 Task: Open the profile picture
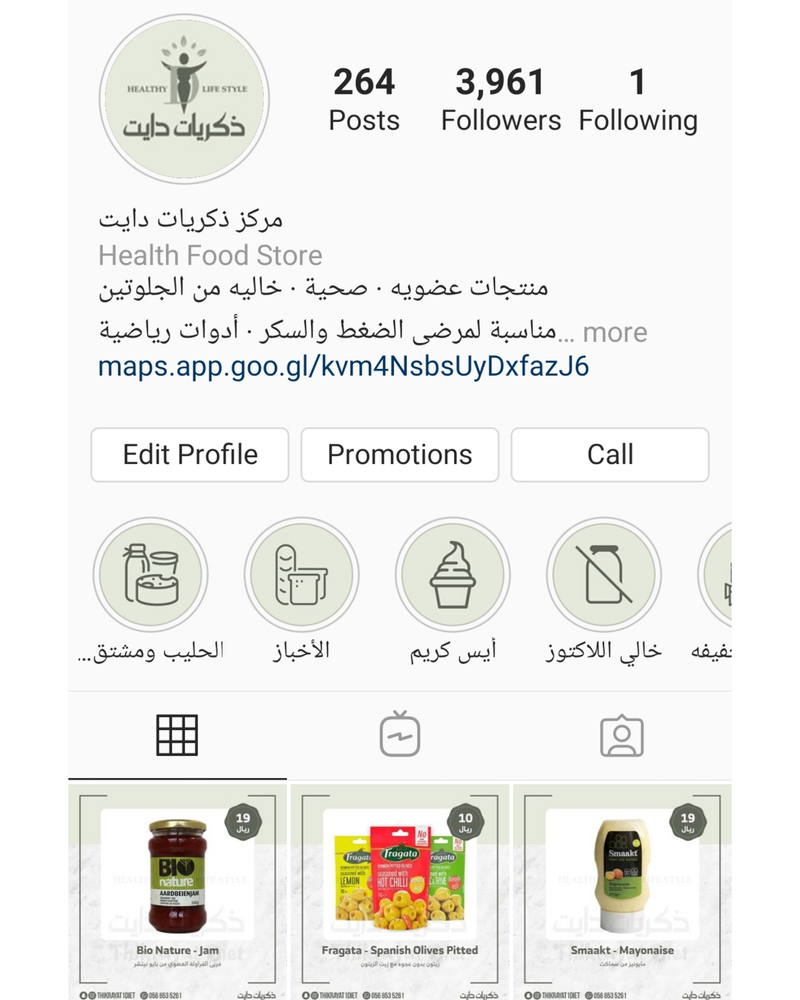pos(184,99)
